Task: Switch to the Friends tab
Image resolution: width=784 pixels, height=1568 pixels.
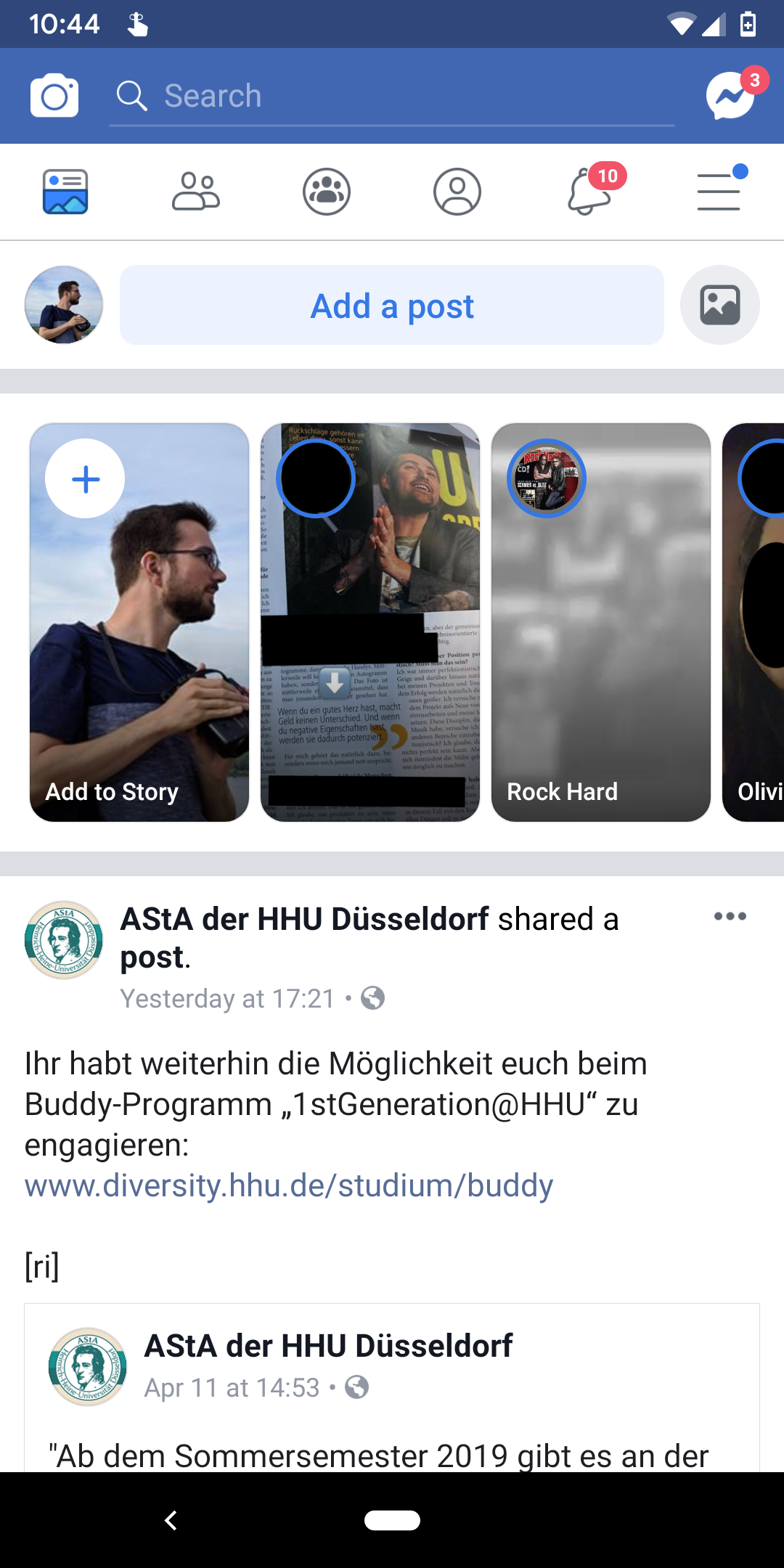Action: (x=196, y=191)
